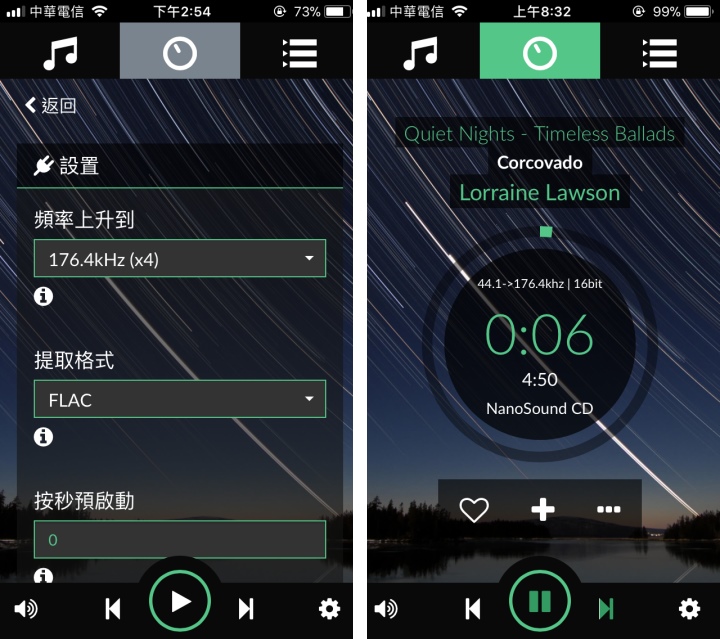Open artist Lorraine Lawson
The image size is (720, 639).
tap(540, 192)
